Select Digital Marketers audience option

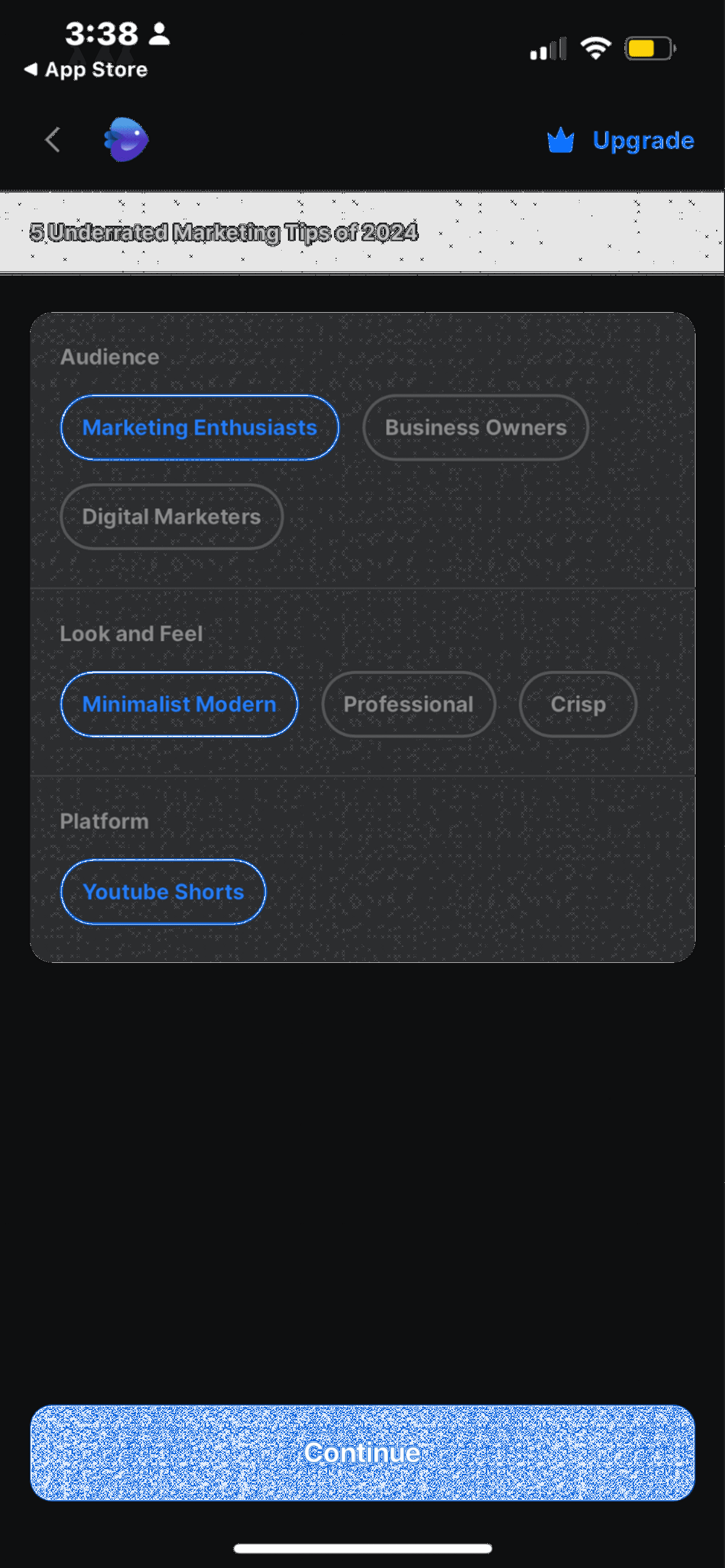coord(171,517)
